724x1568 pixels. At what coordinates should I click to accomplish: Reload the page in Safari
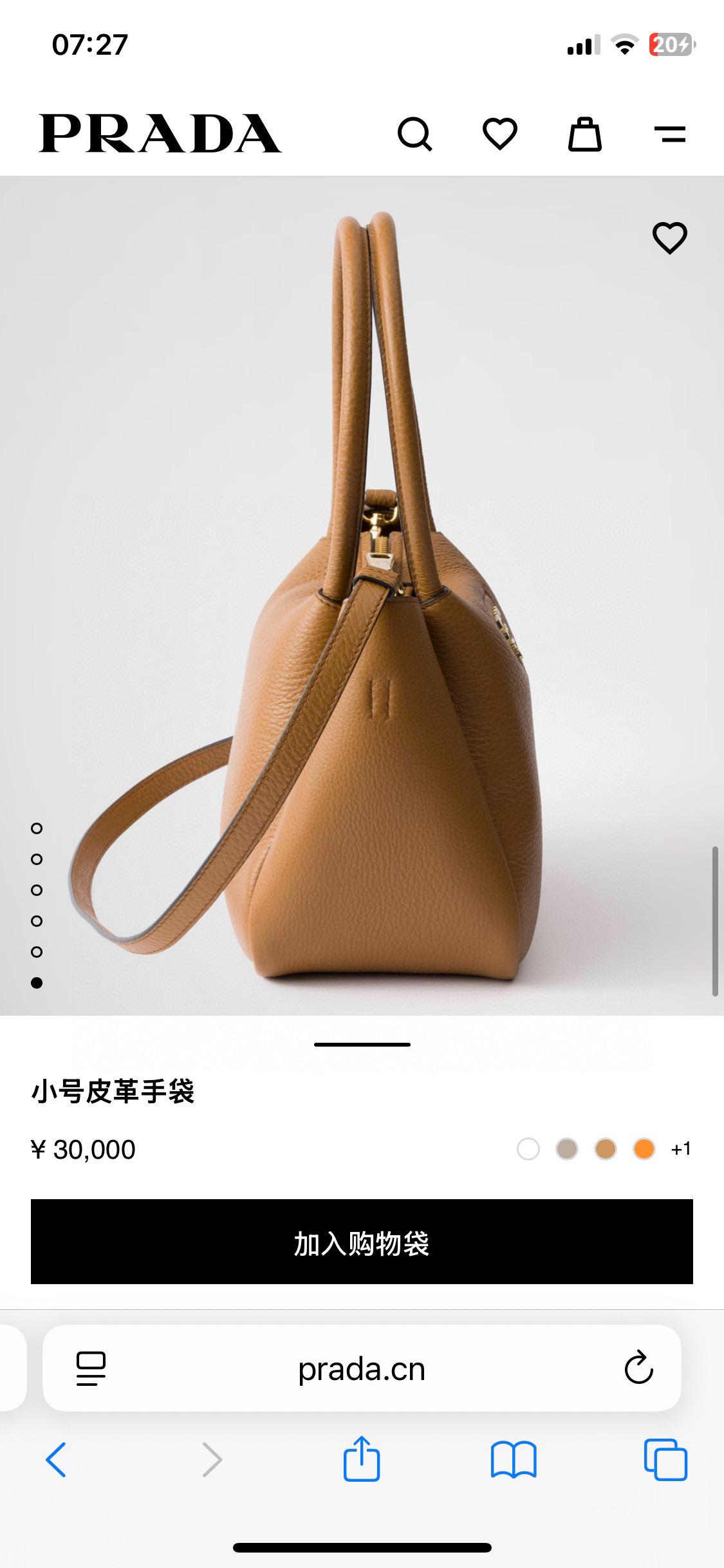coord(638,1368)
